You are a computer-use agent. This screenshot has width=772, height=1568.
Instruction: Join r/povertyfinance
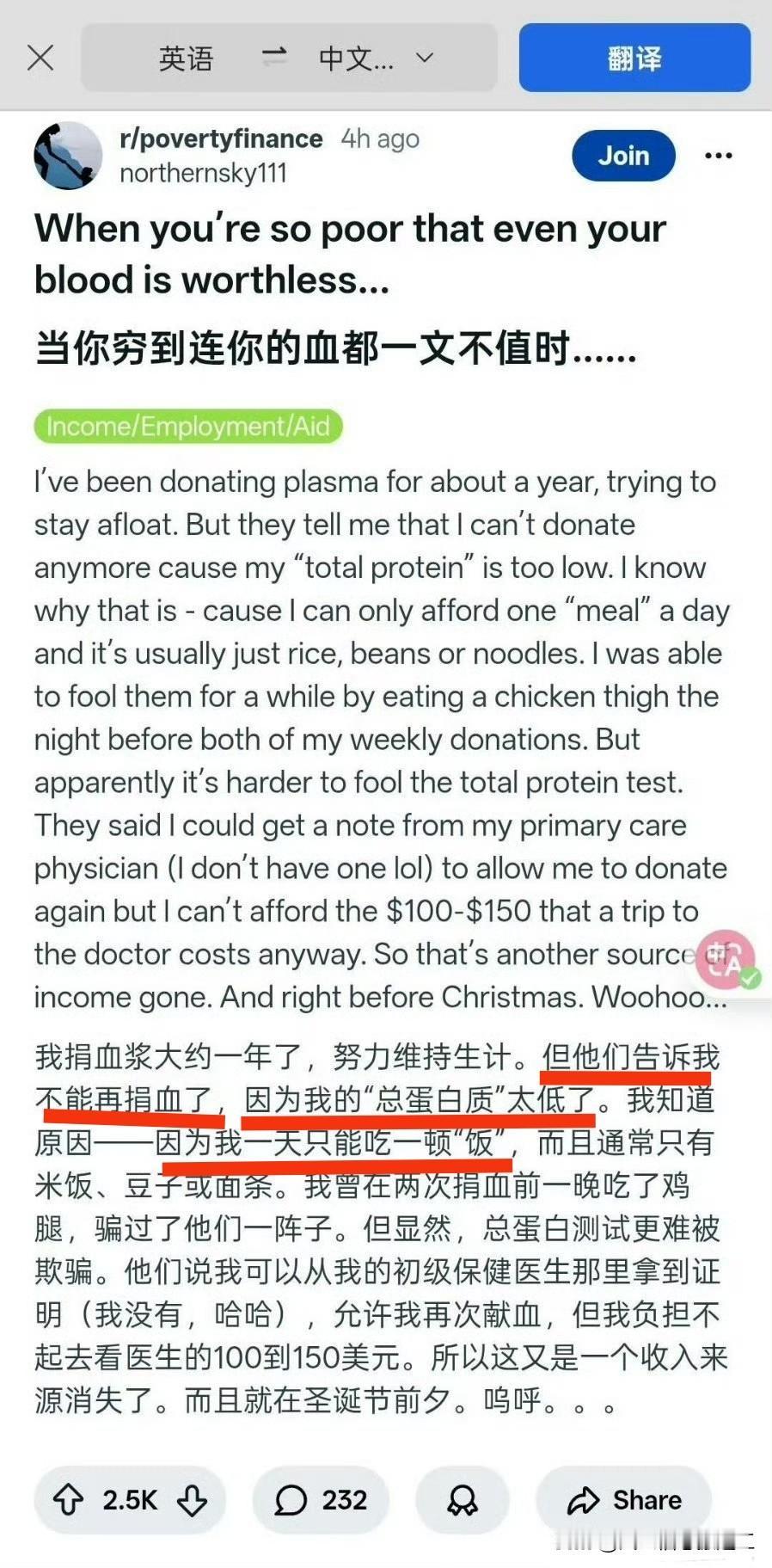click(x=623, y=156)
